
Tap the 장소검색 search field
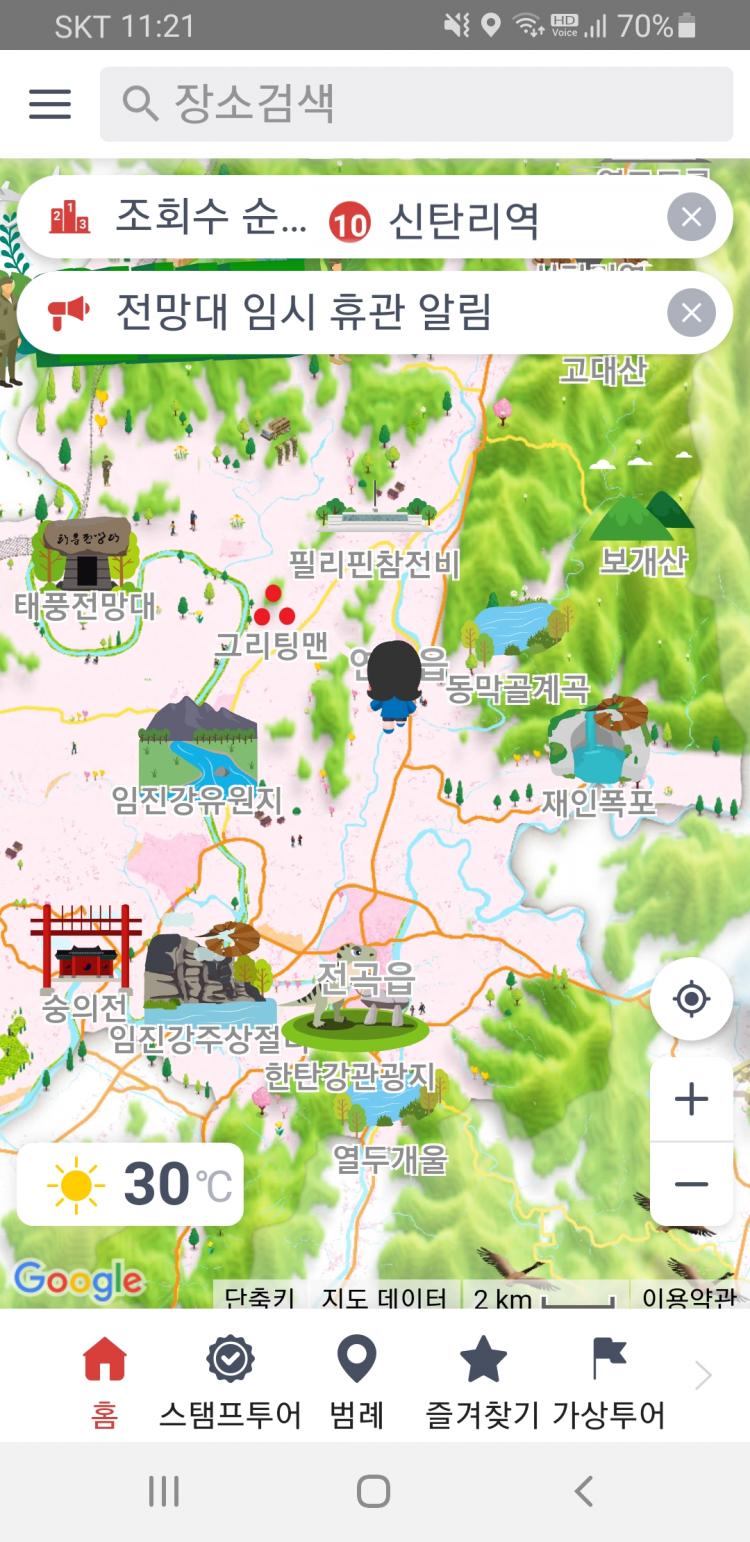416,104
